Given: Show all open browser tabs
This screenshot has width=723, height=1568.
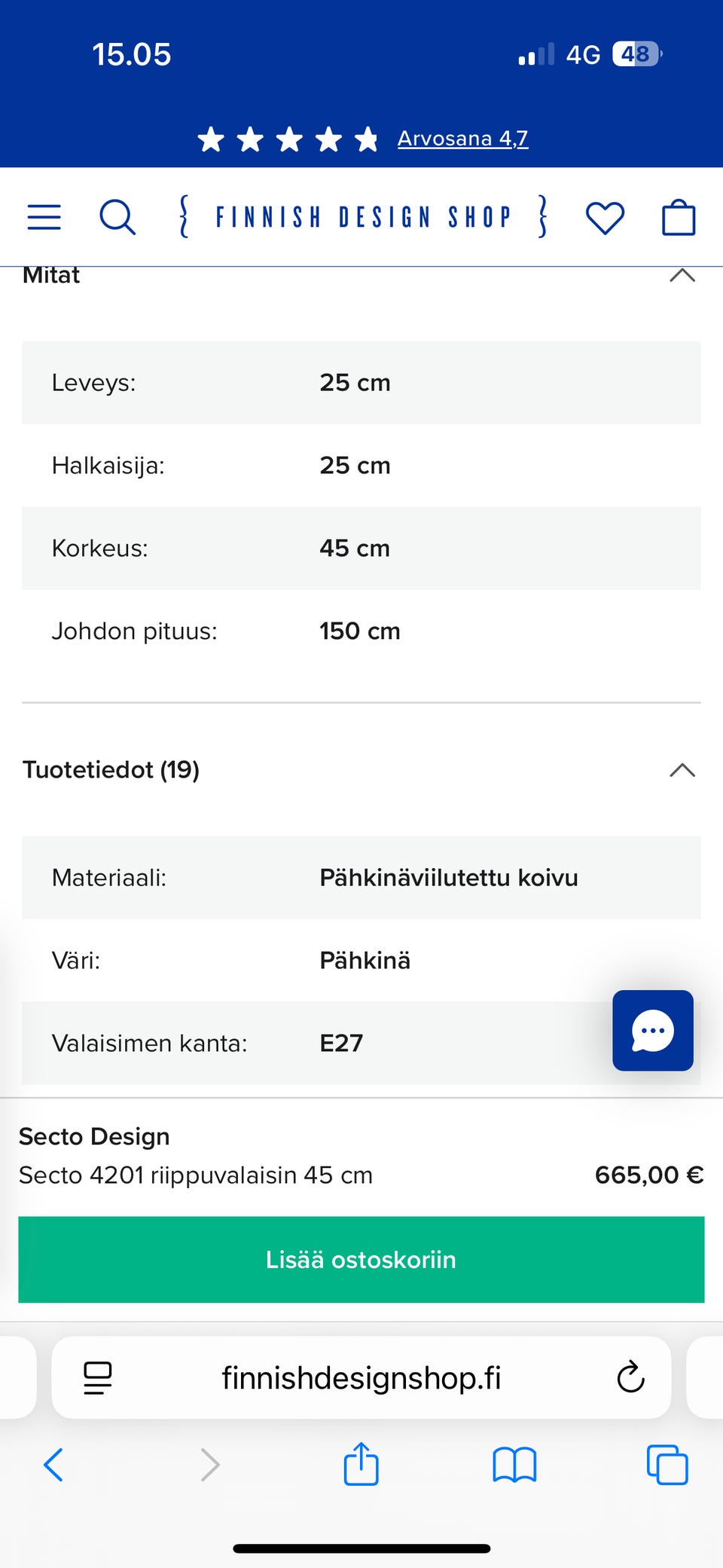Looking at the screenshot, I should pos(666,1464).
